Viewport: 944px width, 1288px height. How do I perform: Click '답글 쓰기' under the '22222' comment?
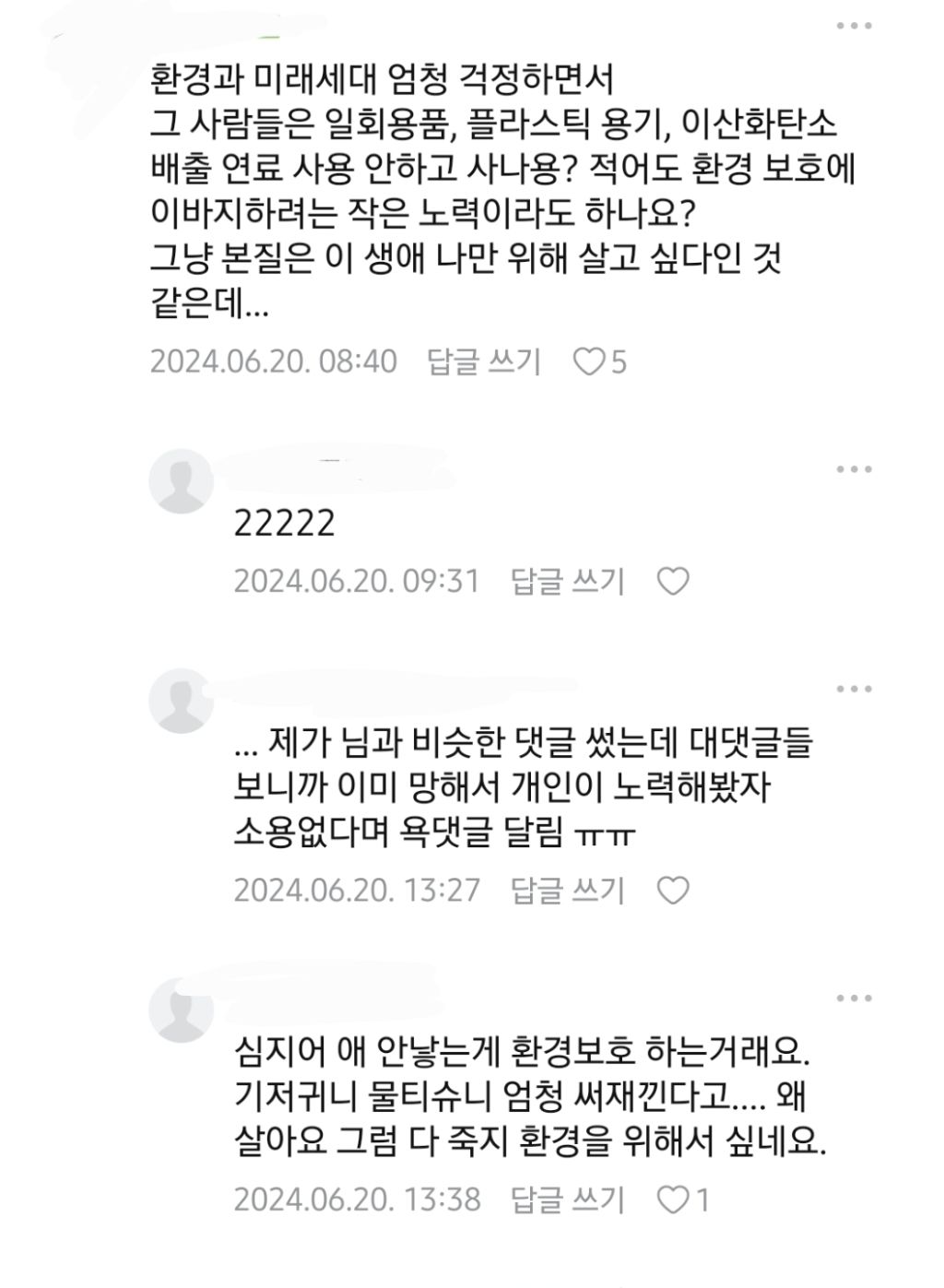(568, 580)
